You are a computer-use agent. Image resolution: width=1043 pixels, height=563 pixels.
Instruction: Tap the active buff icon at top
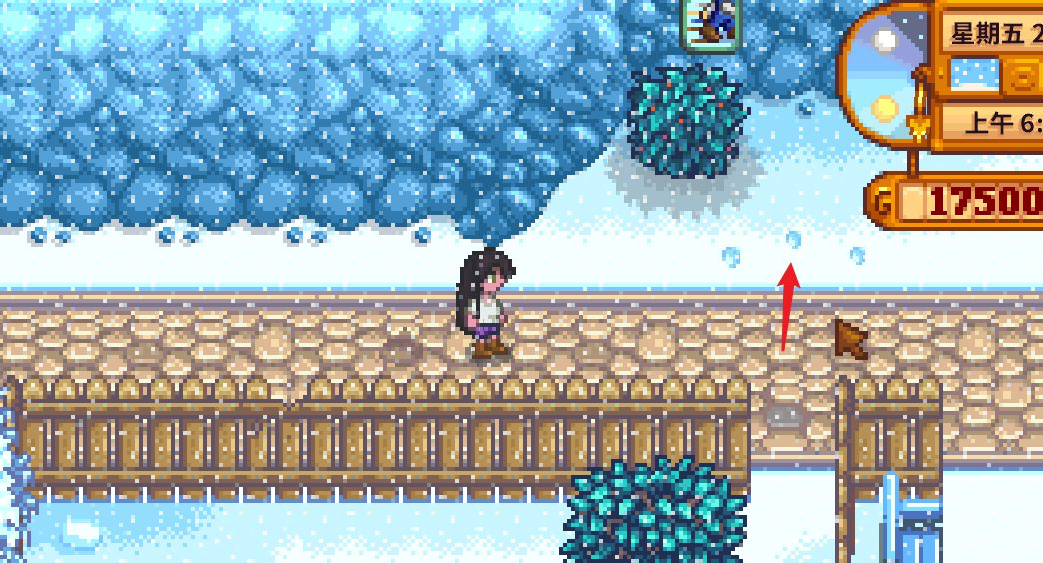709,22
